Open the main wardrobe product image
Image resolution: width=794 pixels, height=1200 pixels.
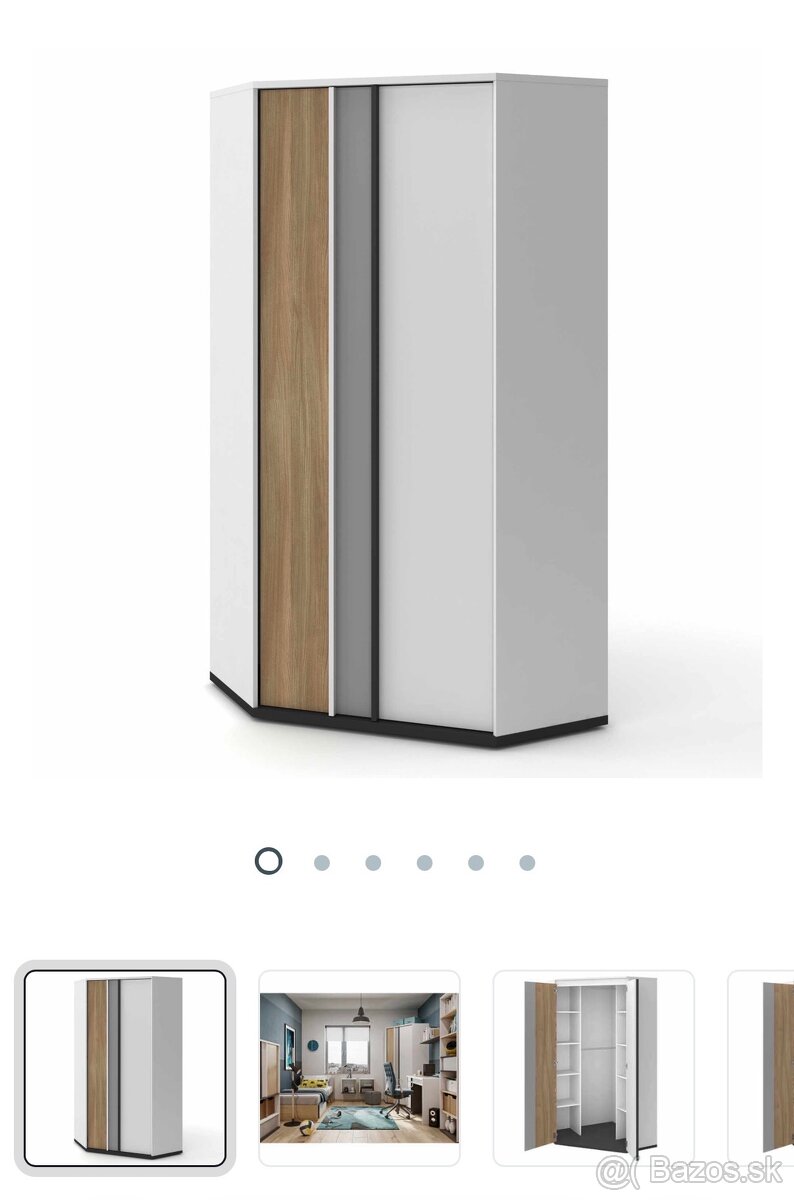click(408, 410)
